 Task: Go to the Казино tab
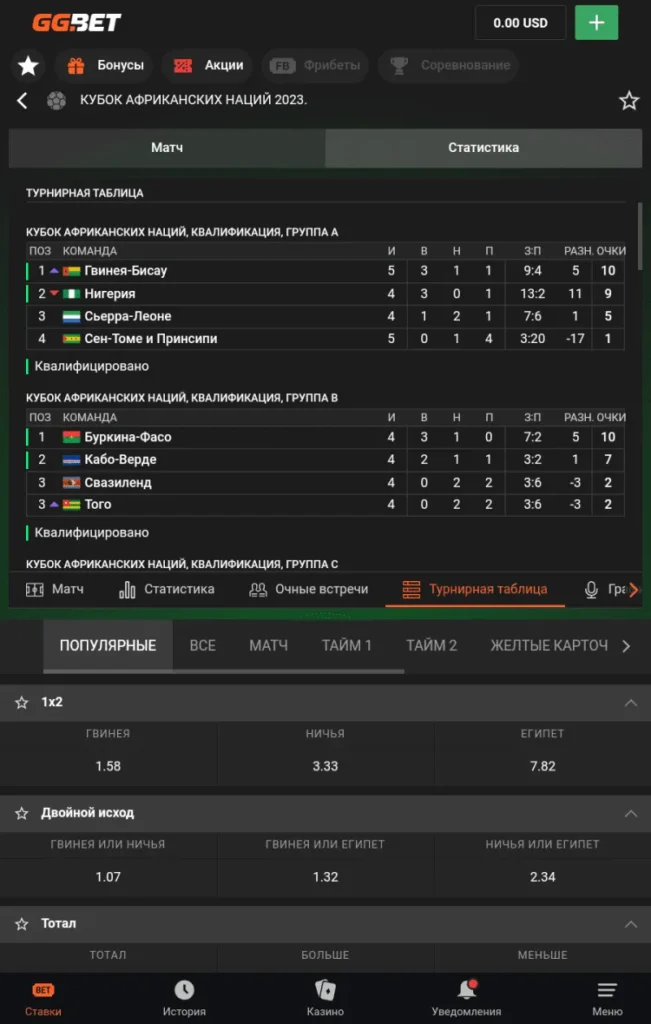click(325, 998)
